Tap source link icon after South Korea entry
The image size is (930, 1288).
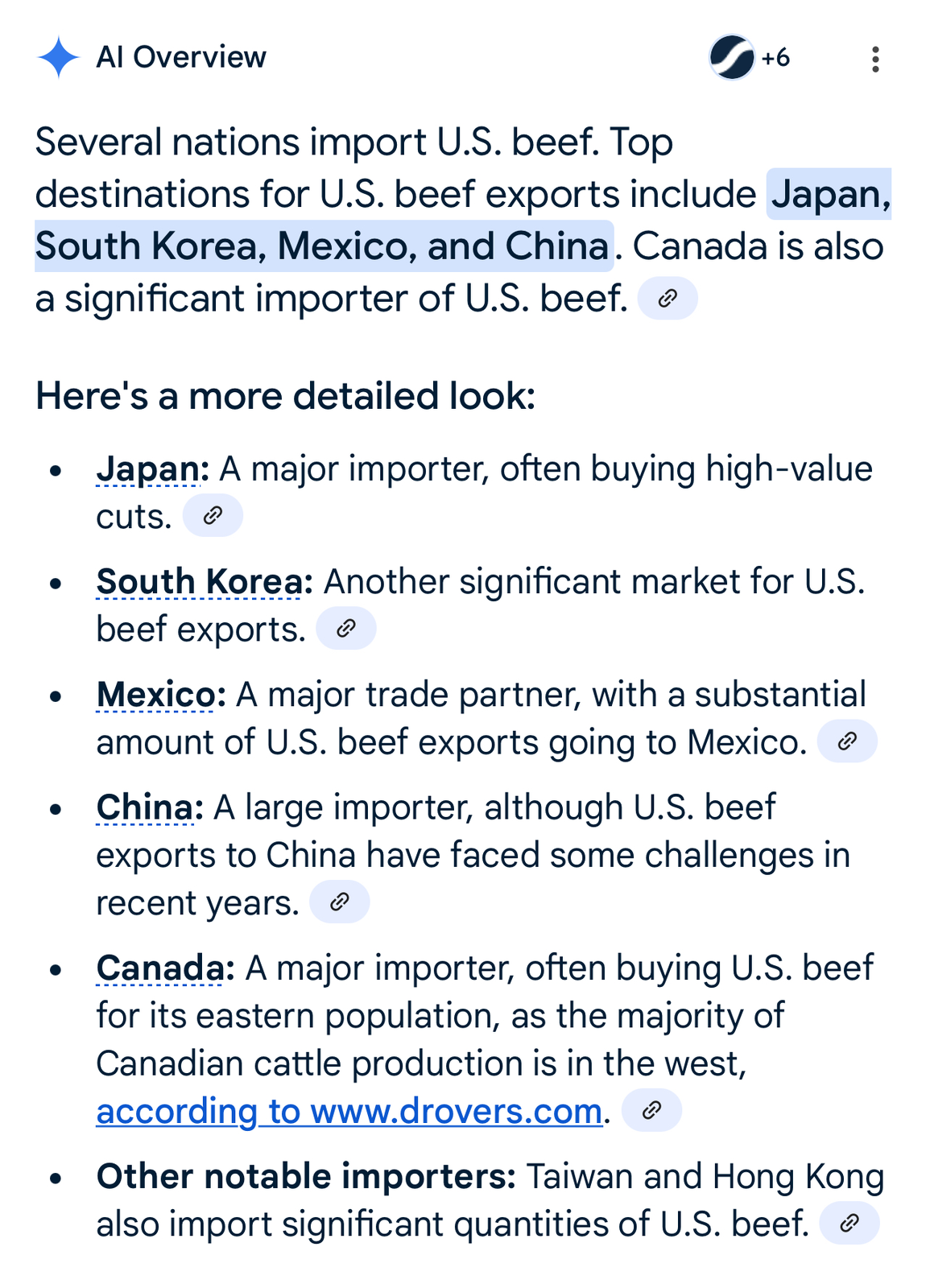pyautogui.click(x=345, y=629)
